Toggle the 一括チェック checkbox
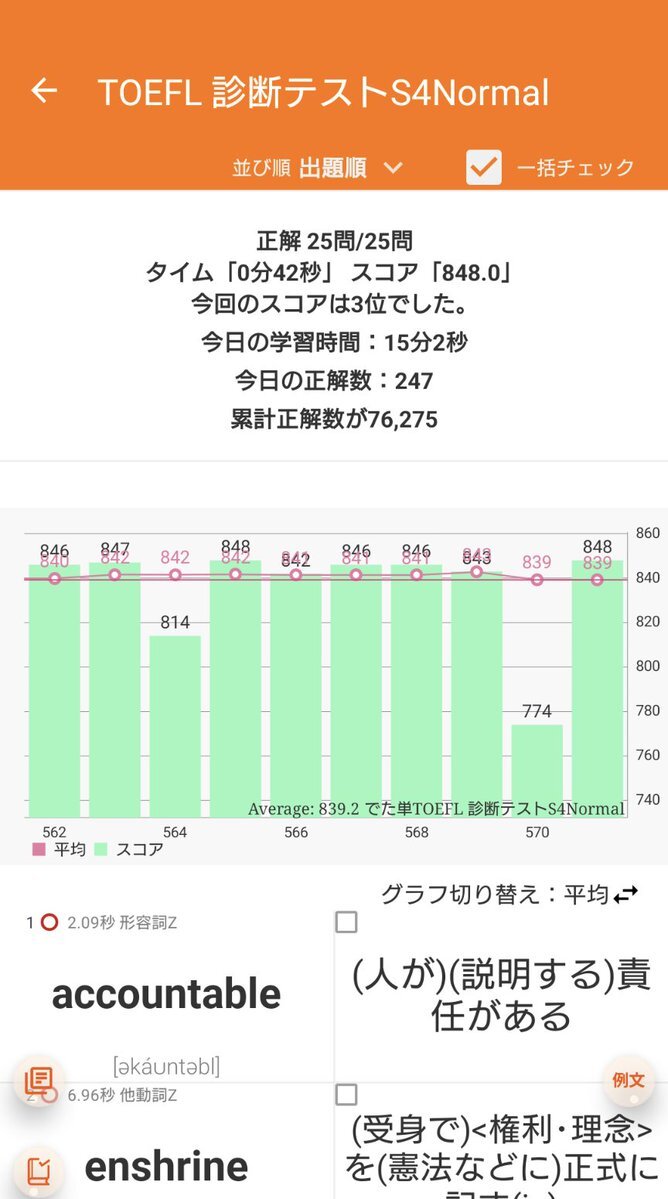This screenshot has width=668, height=1199. point(484,167)
